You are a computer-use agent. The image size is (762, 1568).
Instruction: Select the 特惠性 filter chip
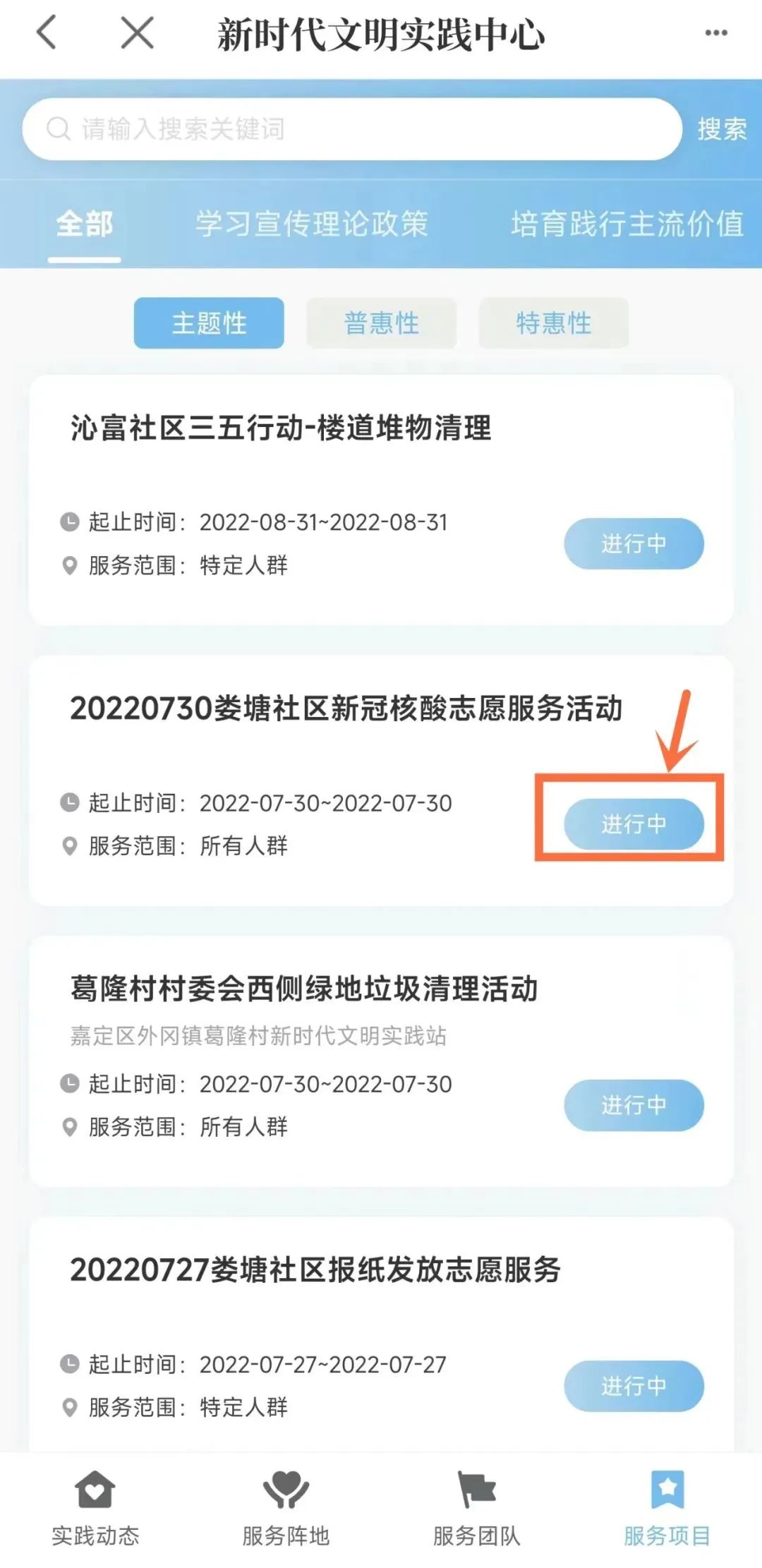(553, 323)
